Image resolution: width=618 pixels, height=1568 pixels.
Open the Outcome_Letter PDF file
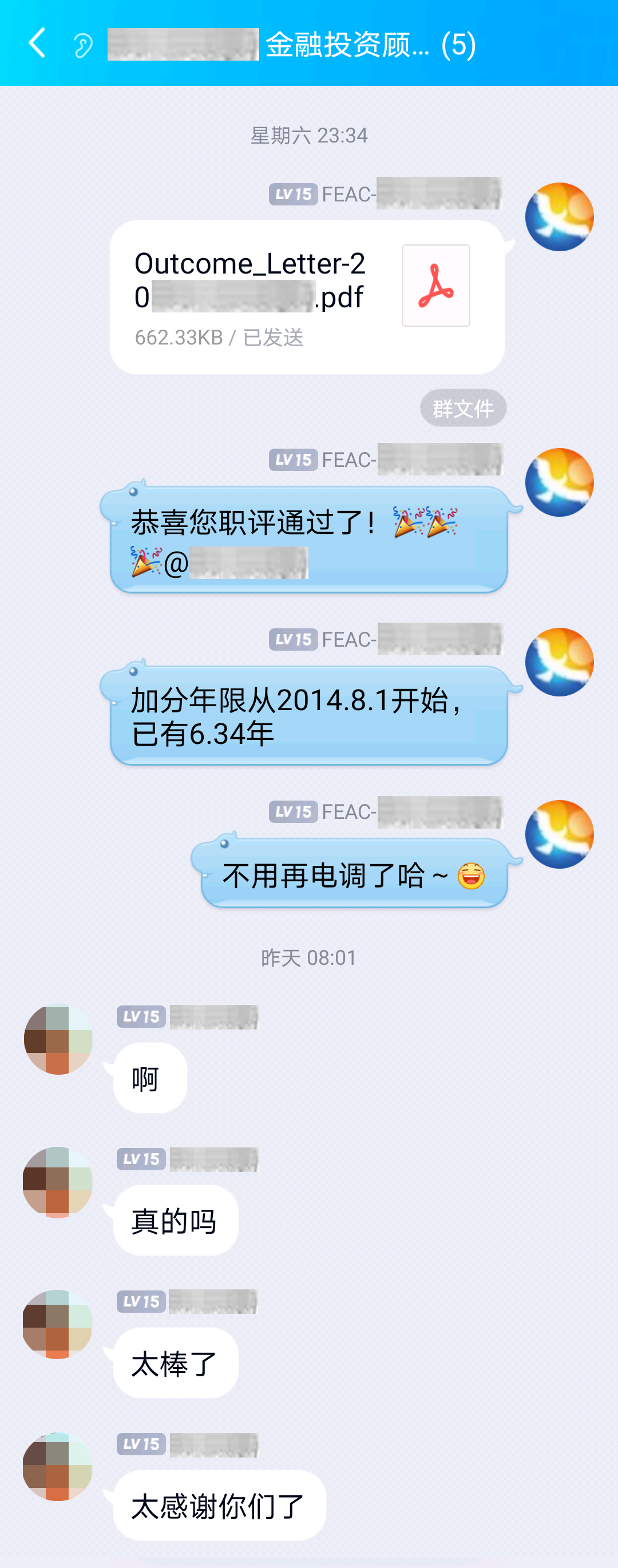point(306,296)
